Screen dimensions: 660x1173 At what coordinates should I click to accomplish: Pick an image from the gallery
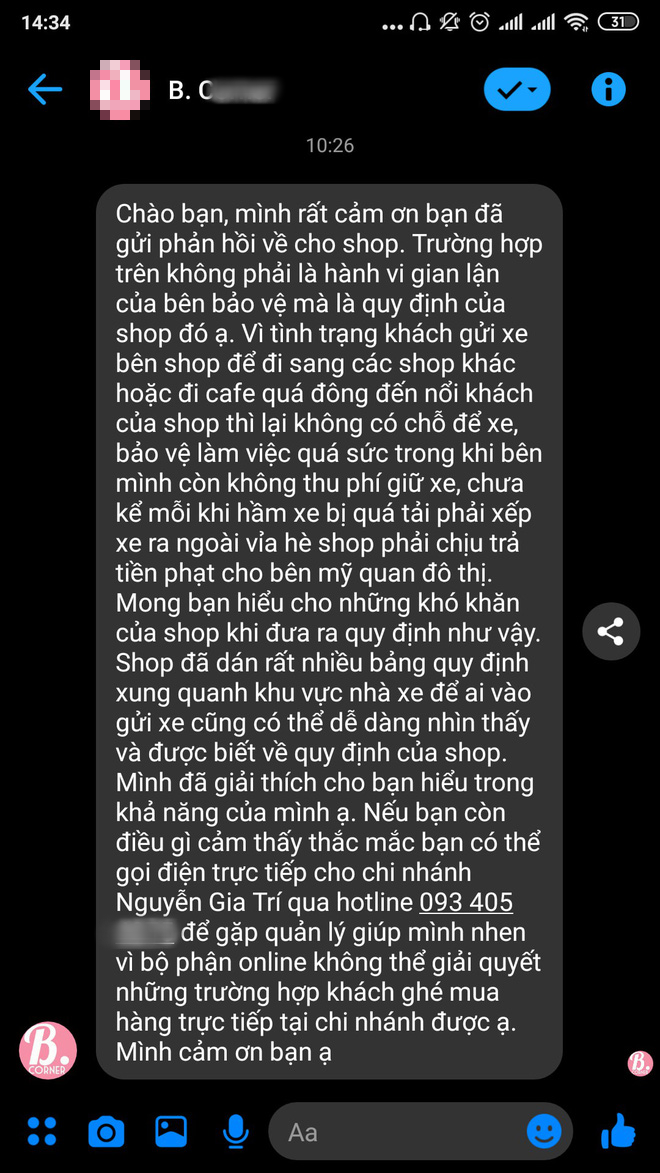[x=171, y=1131]
